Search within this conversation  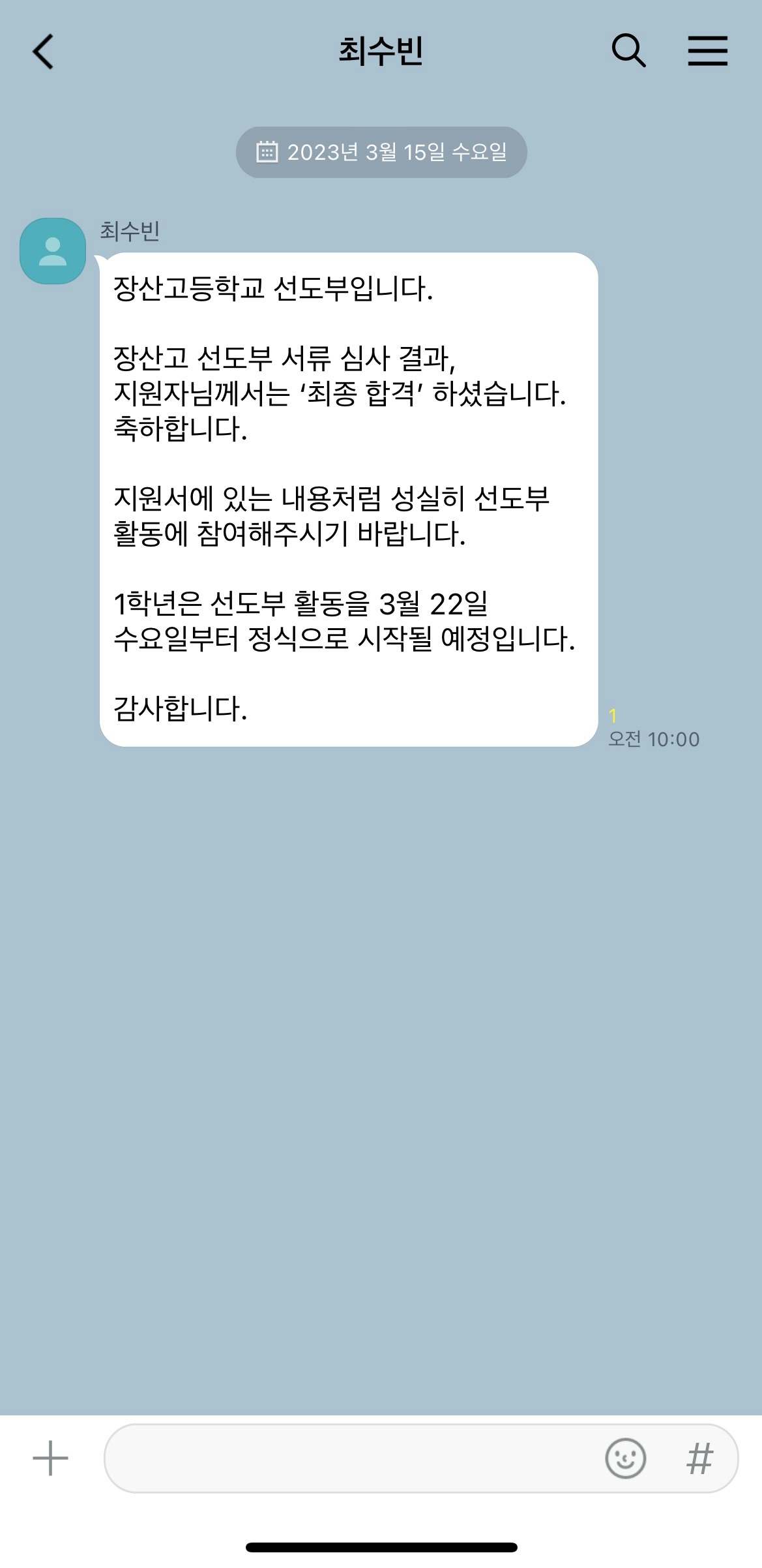pyautogui.click(x=628, y=51)
